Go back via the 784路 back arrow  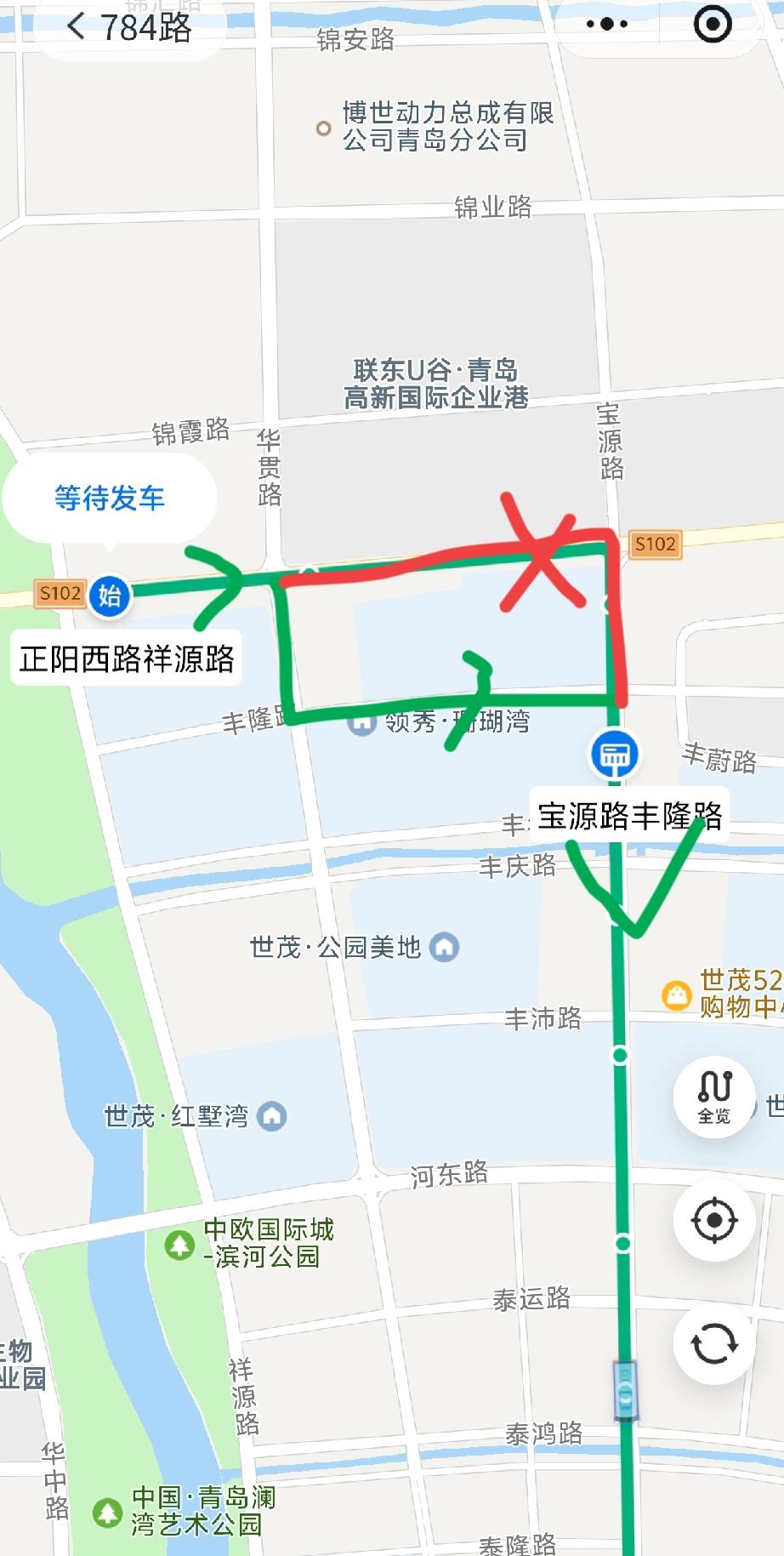pos(78,26)
